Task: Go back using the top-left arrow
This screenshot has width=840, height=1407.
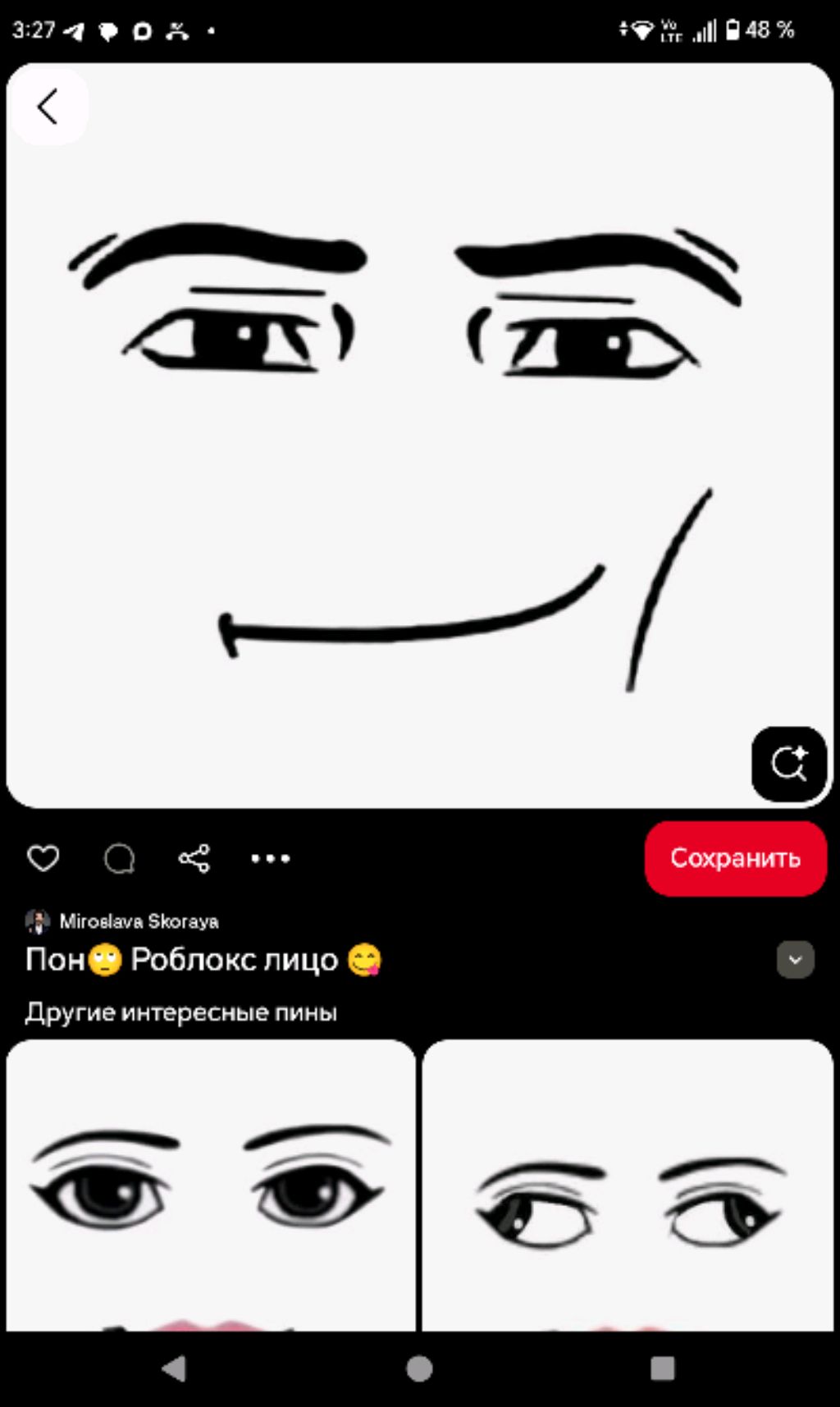Action: coord(48,107)
